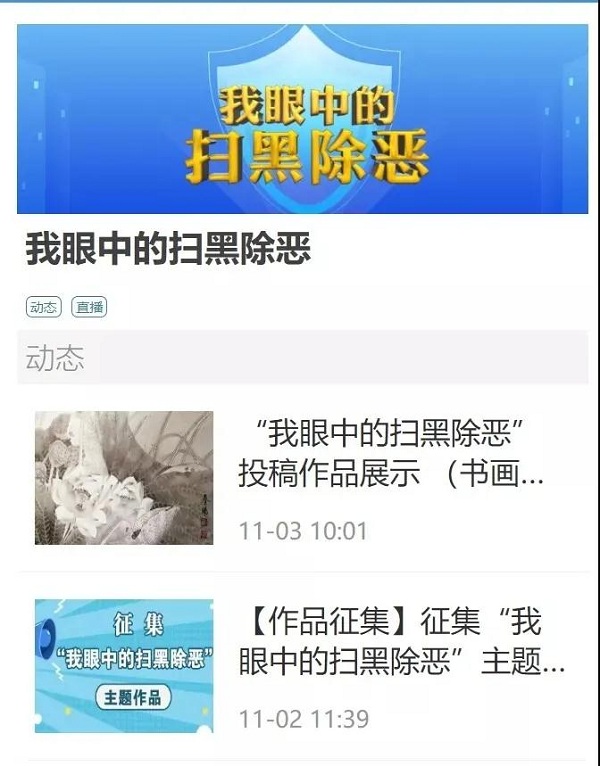
Task: Select the 直播 tag chip
Action: pos(89,307)
